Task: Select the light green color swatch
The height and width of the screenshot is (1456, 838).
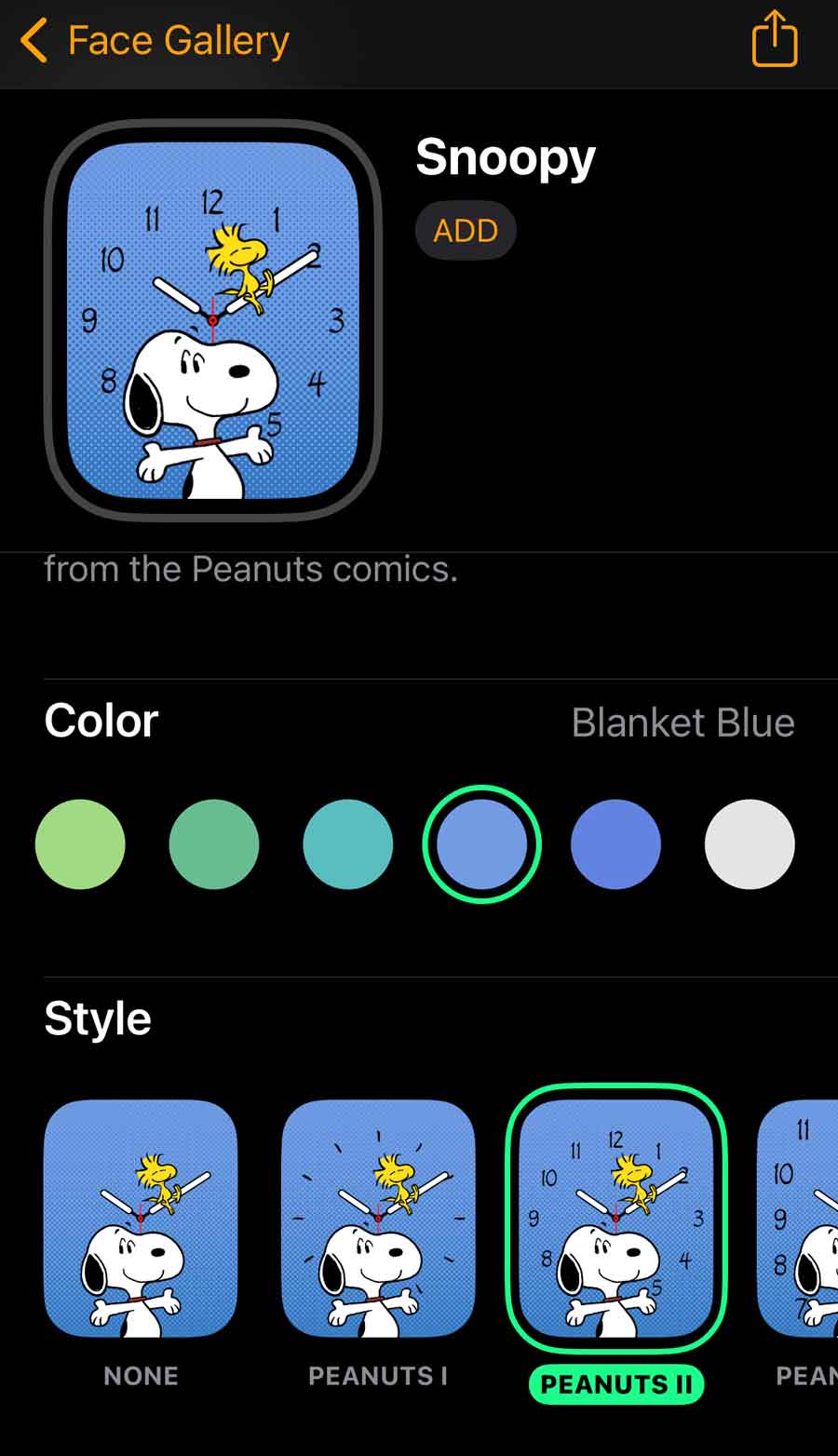Action: coord(80,844)
